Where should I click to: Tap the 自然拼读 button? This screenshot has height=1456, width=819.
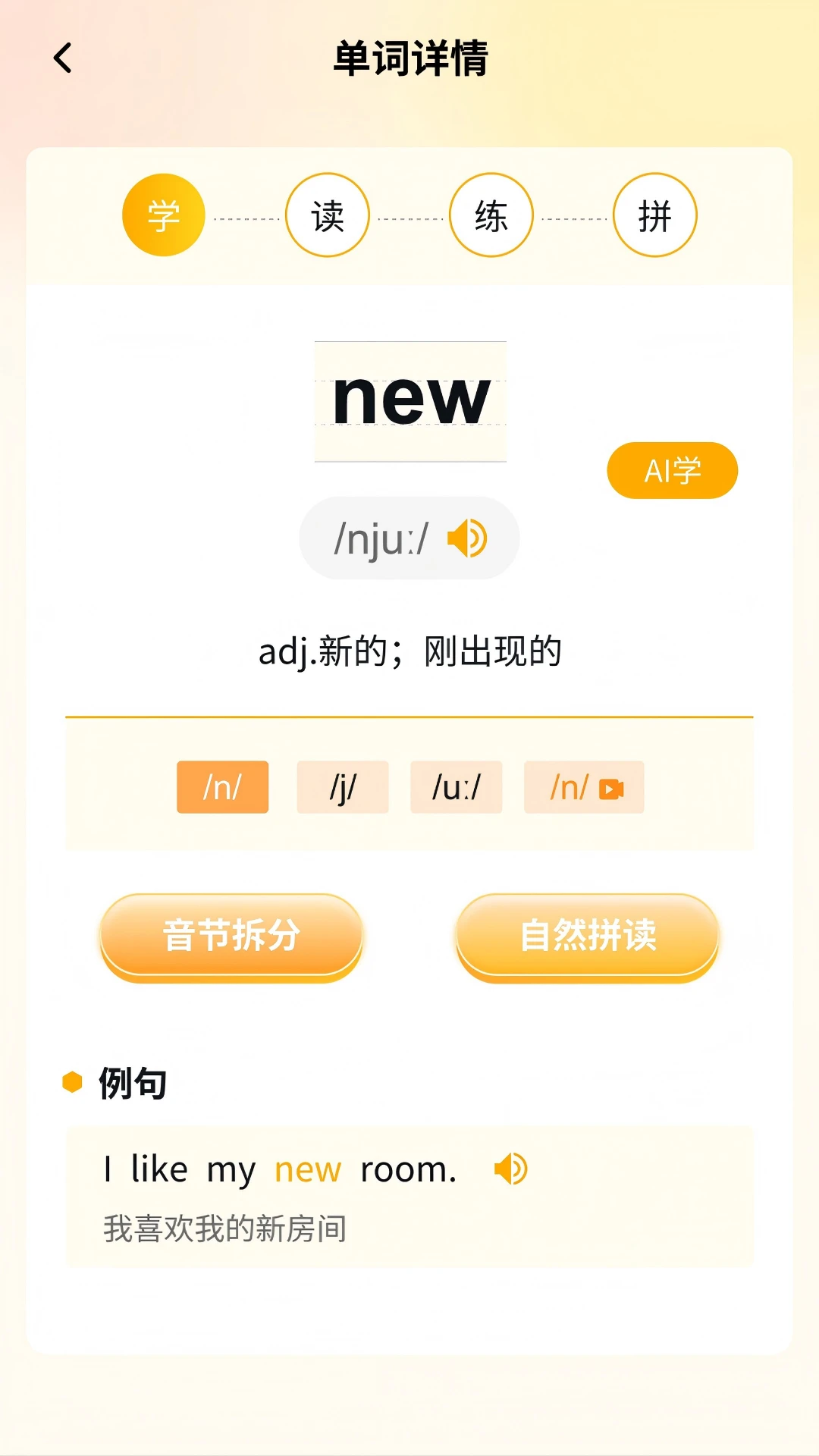pos(588,936)
